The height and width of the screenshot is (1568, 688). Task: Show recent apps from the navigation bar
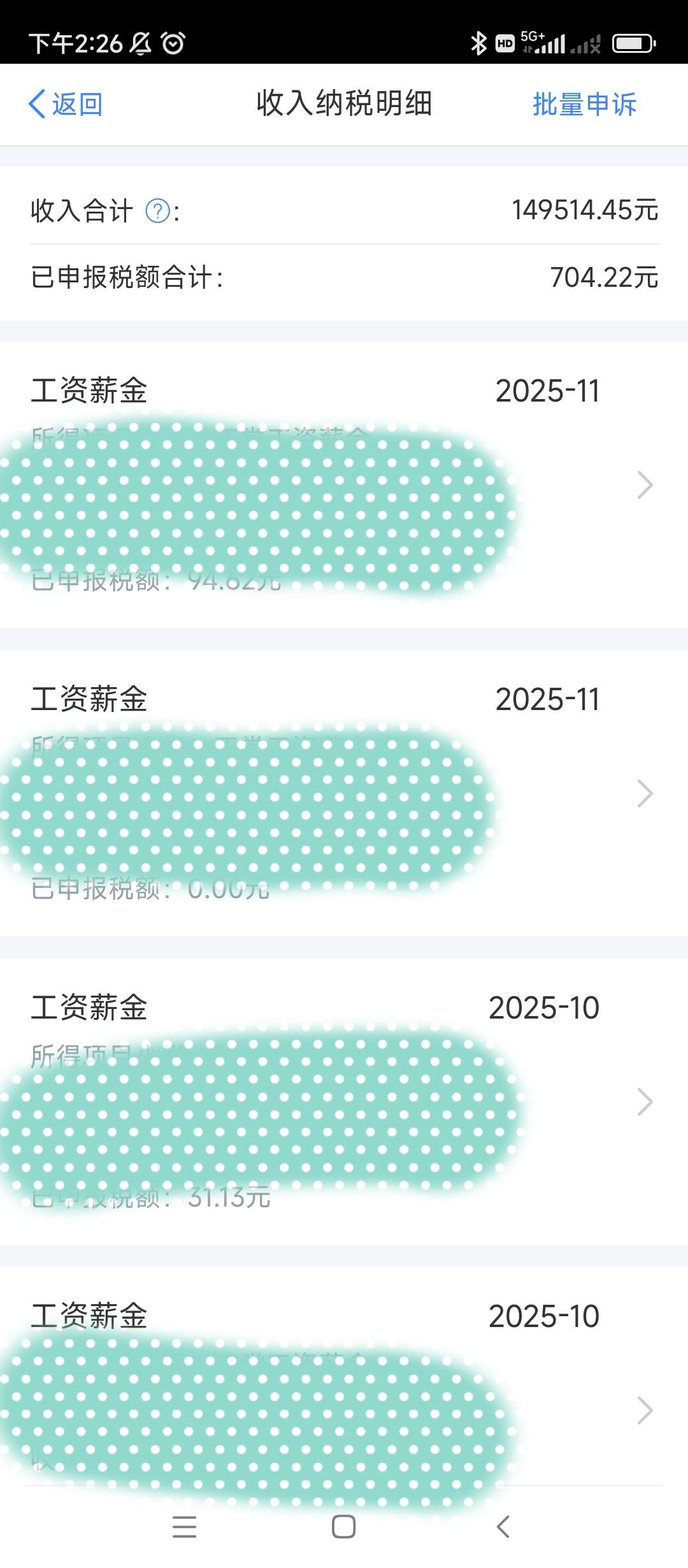point(184,1527)
